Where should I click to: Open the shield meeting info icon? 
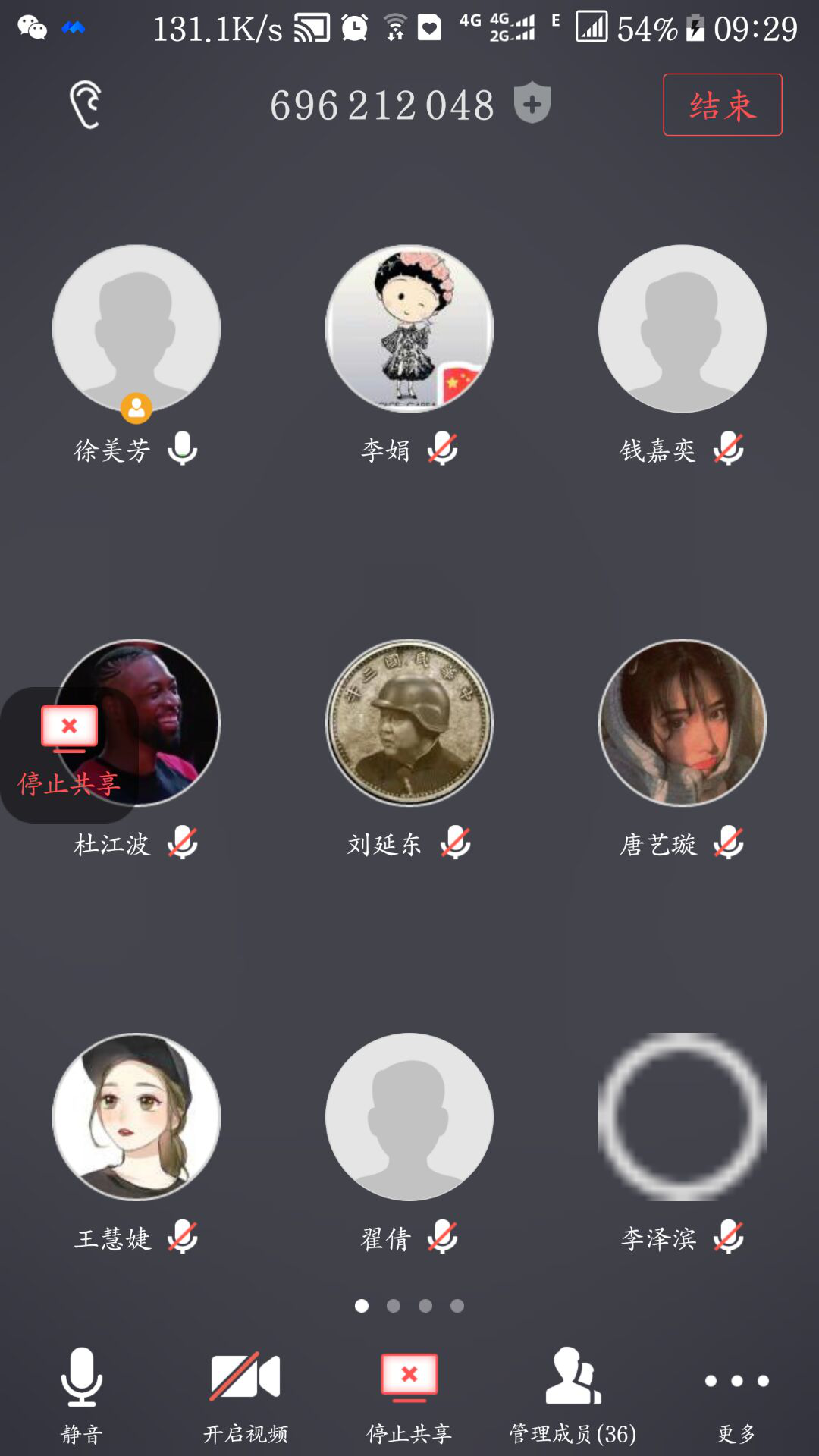[x=532, y=102]
